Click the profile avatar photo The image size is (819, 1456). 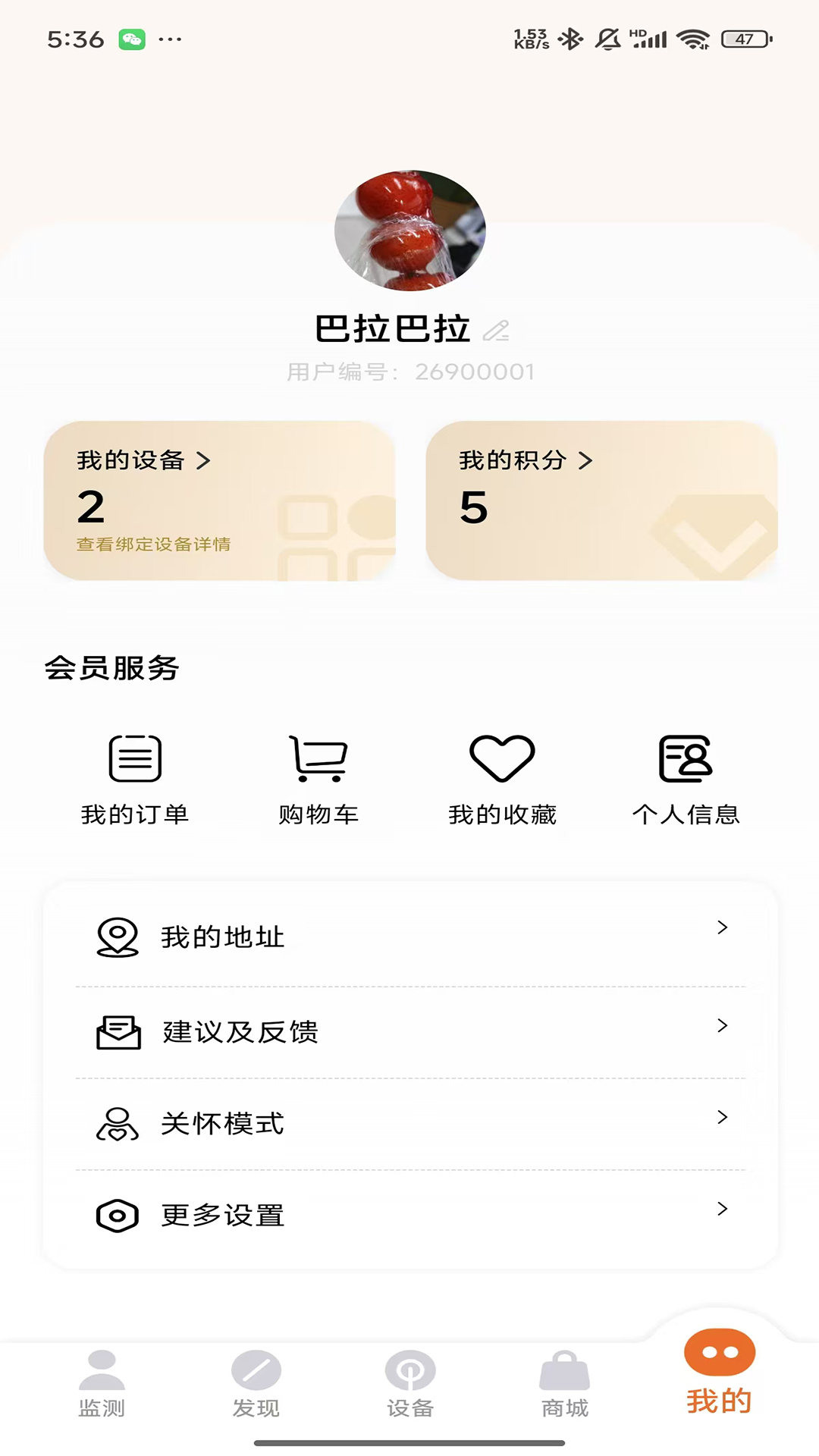point(409,231)
